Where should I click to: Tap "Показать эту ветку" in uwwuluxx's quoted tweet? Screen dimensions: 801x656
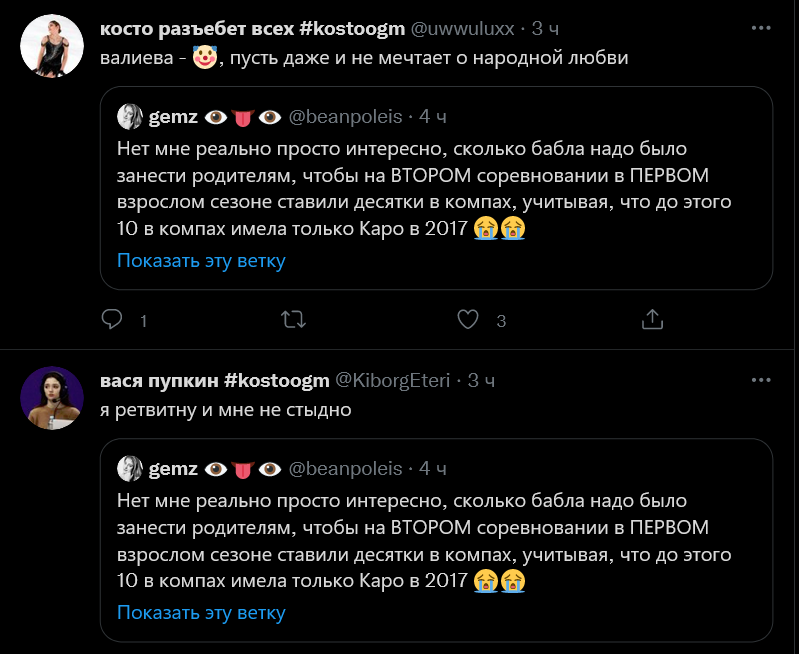point(201,261)
